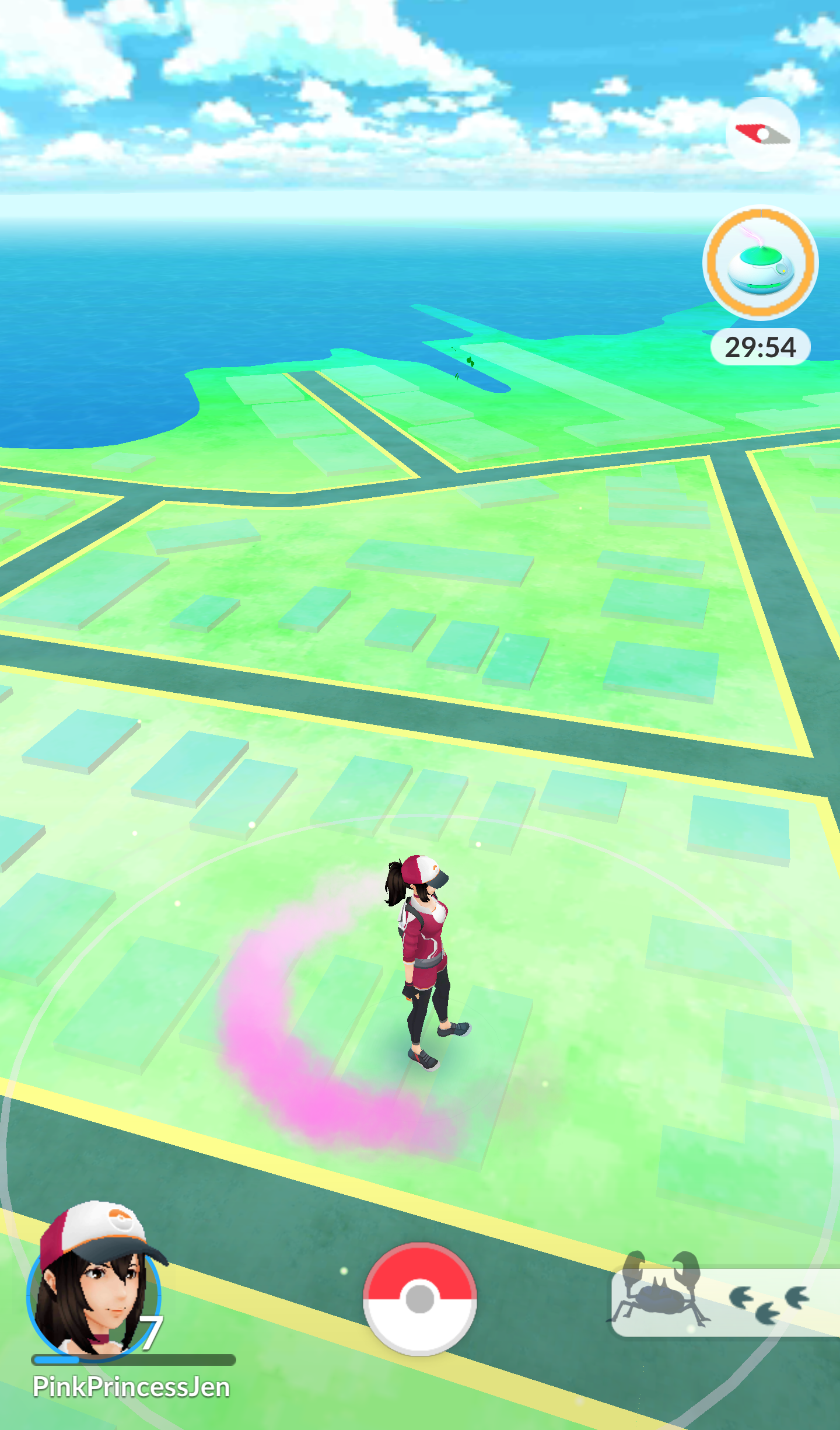Tap the active incense icon
The image size is (840, 1430).
click(760, 263)
